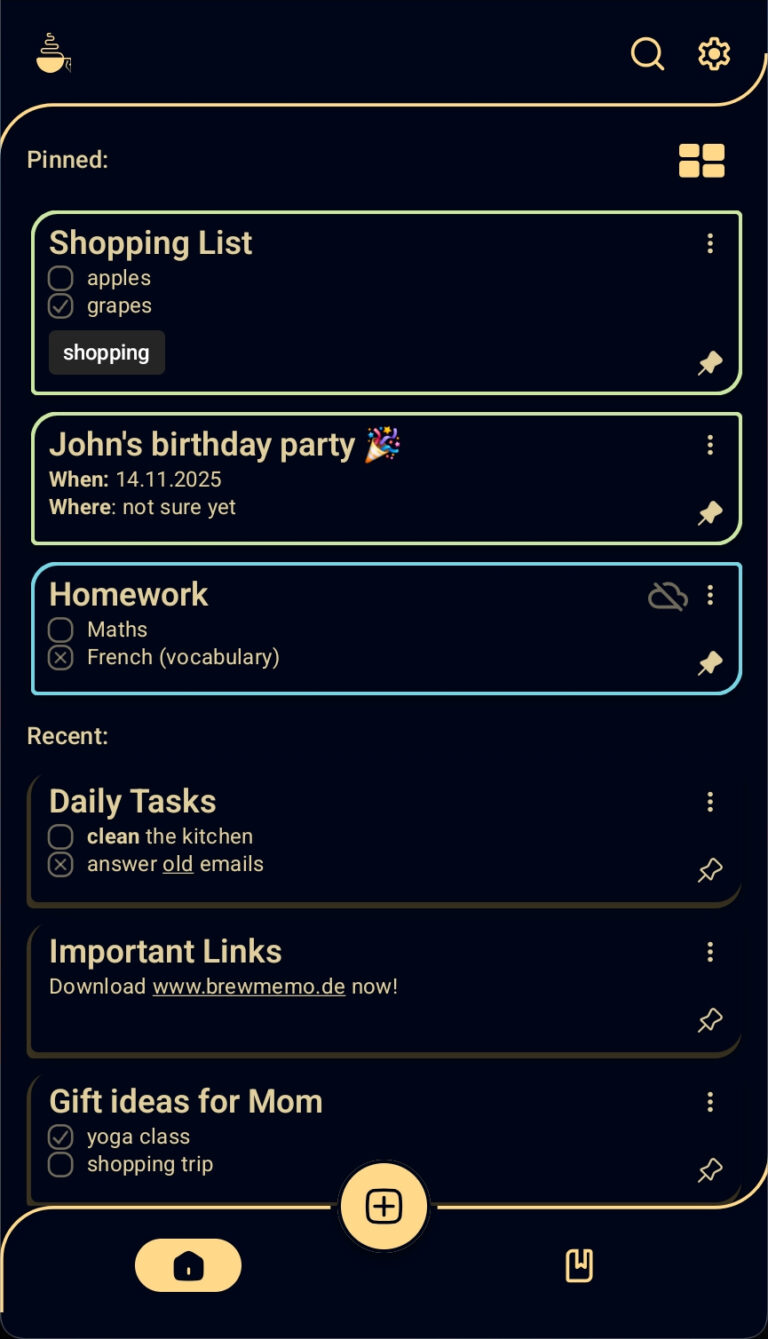Viewport: 768px width, 1339px height.
Task: Open the www.brewmemo.de link
Action: [x=248, y=986]
